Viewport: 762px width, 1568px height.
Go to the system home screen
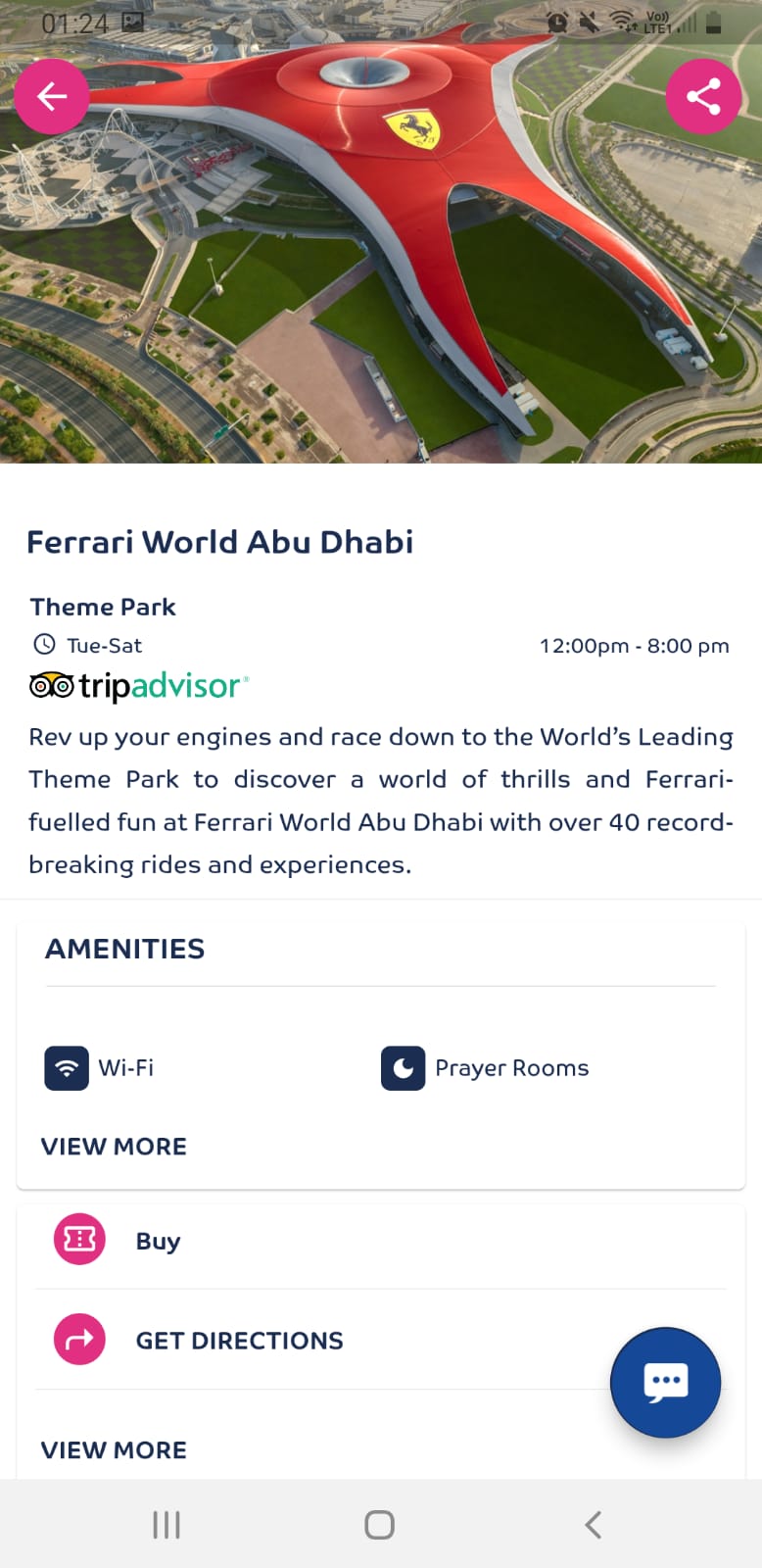click(379, 1525)
